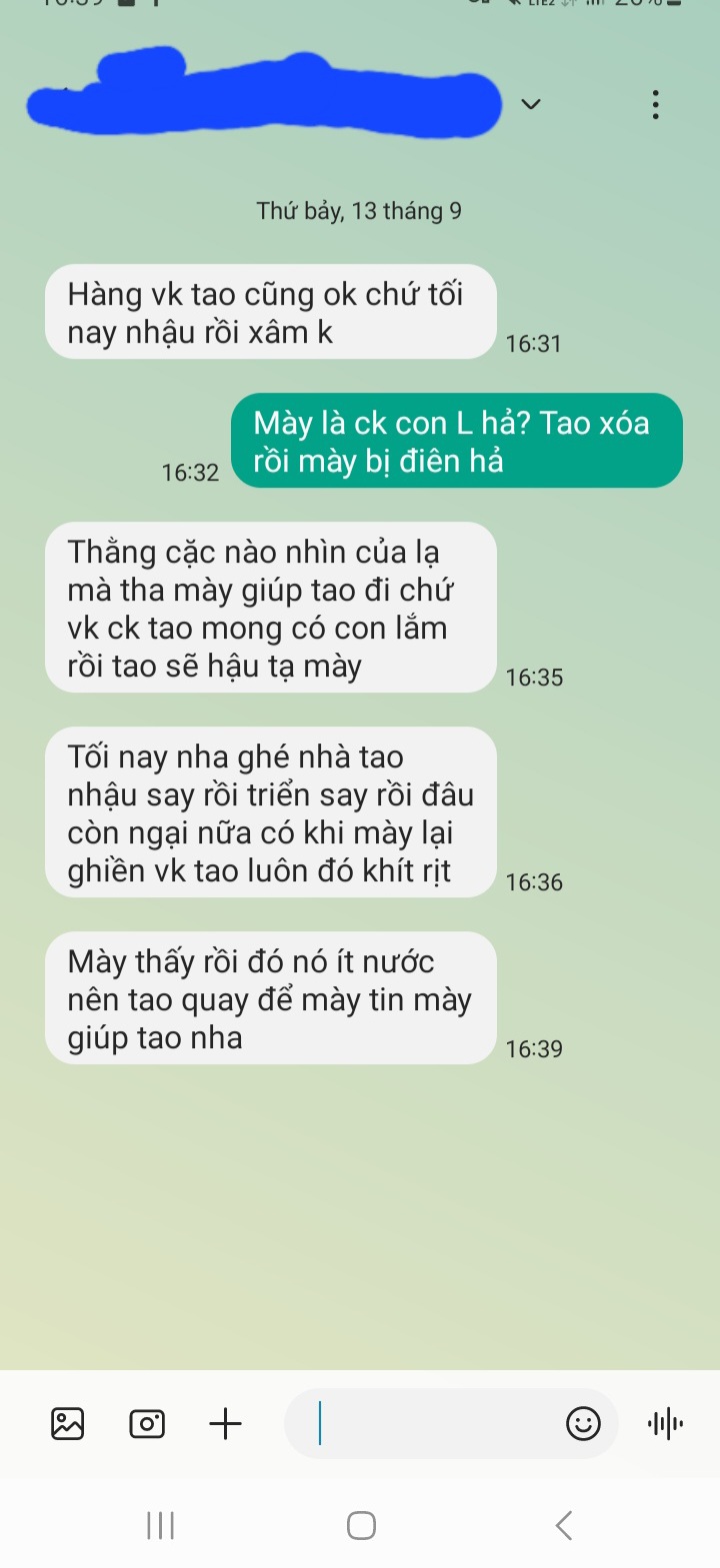Open the three-dot overflow menu
Viewport: 720px width, 1568px height.
pos(655,104)
